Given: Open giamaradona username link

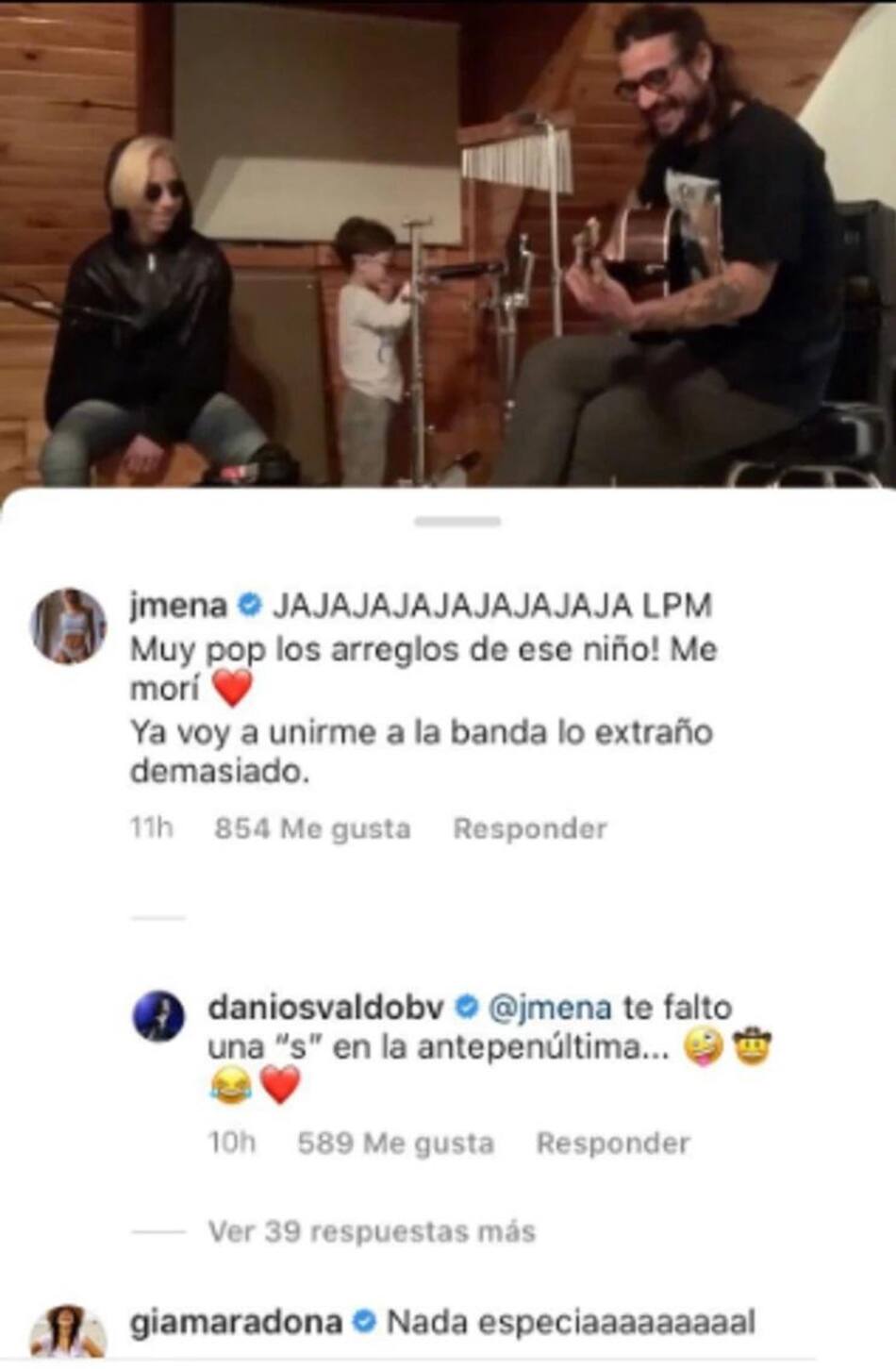Looking at the screenshot, I should tap(236, 1322).
